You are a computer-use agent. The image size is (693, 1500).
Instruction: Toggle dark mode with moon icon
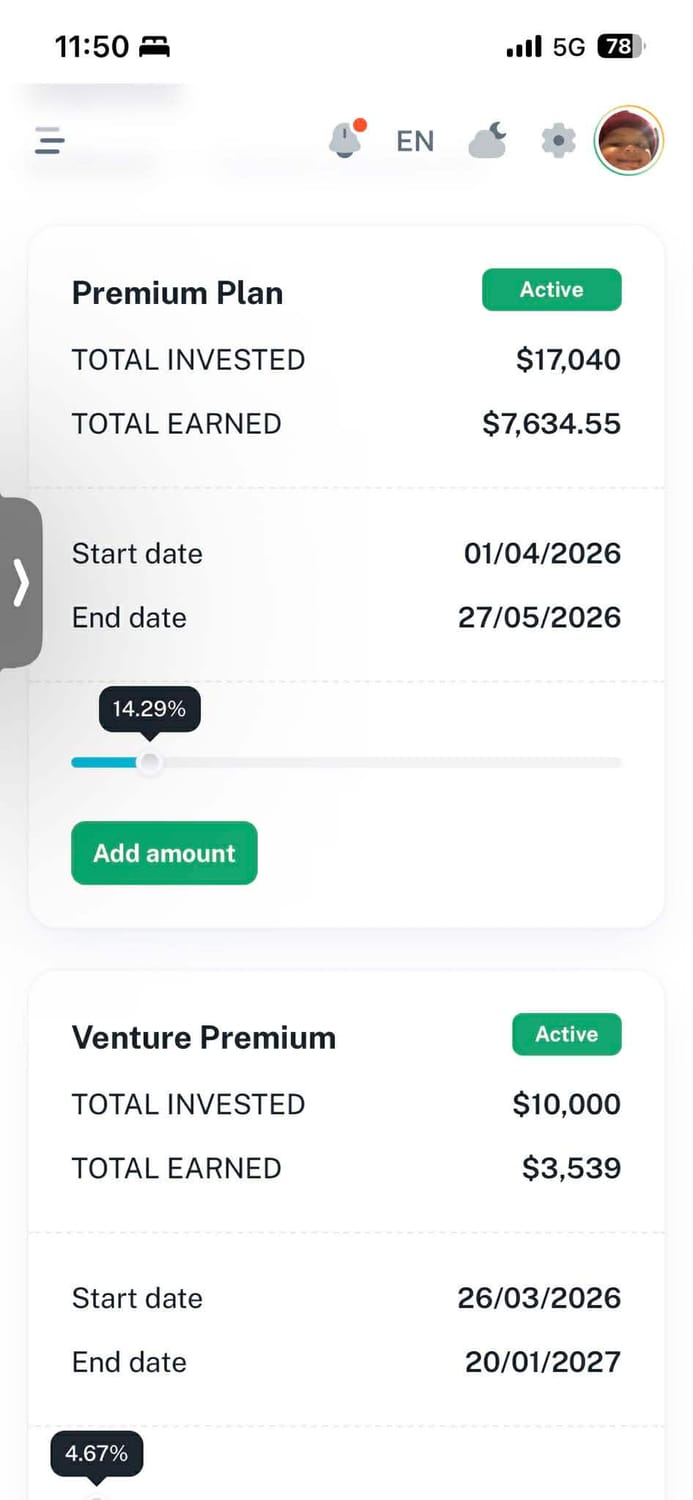(487, 141)
